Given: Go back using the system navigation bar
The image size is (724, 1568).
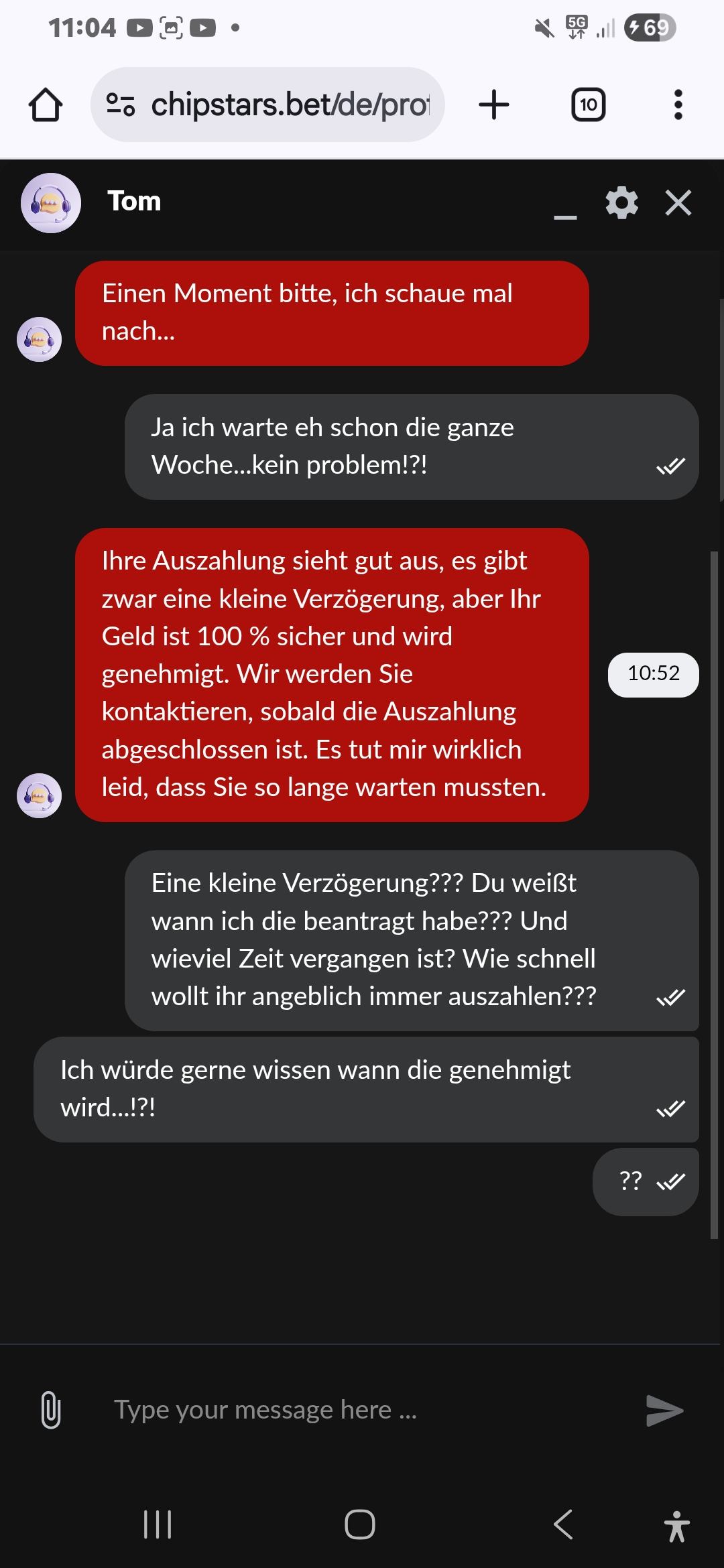Looking at the screenshot, I should pyautogui.click(x=562, y=1524).
